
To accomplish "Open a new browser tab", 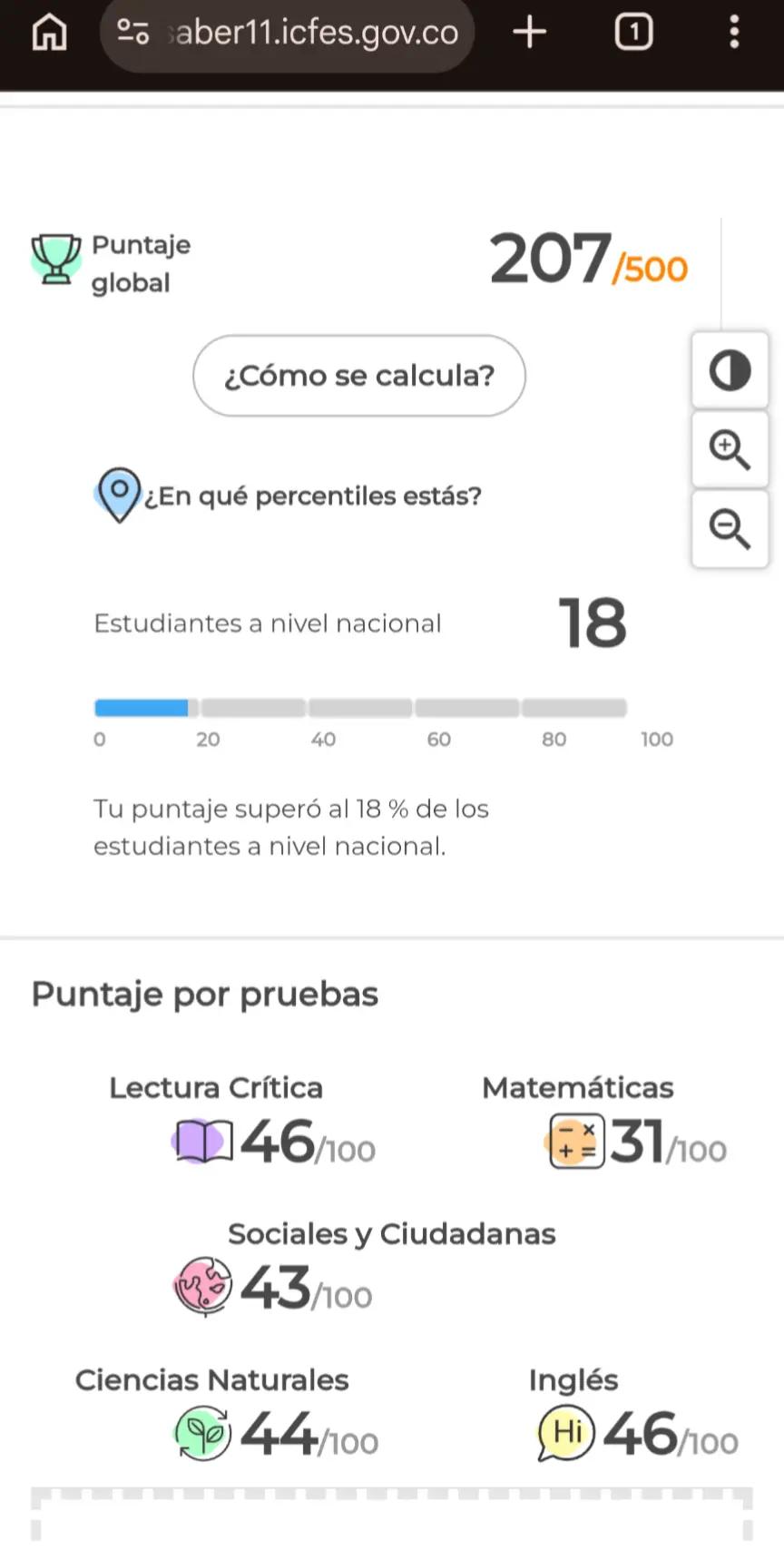I will [530, 33].
